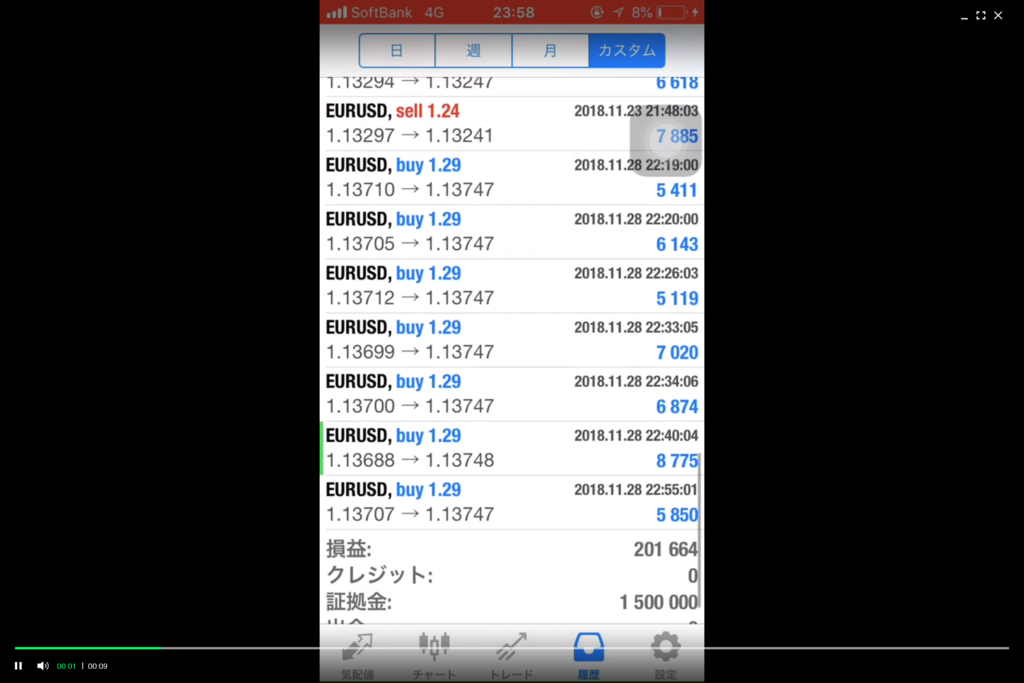
Task: Mute the video sound
Action: point(43,666)
